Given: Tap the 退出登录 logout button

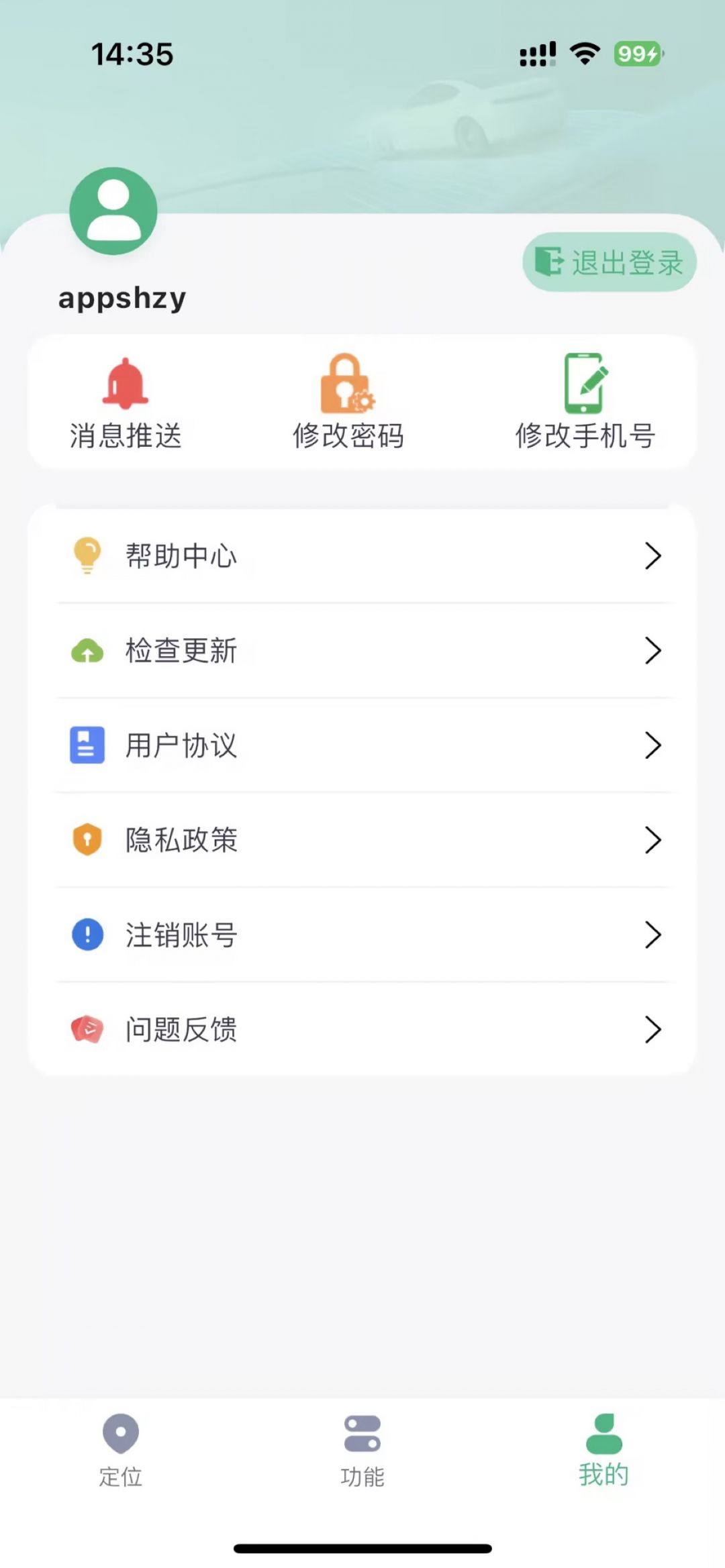Looking at the screenshot, I should 610,262.
